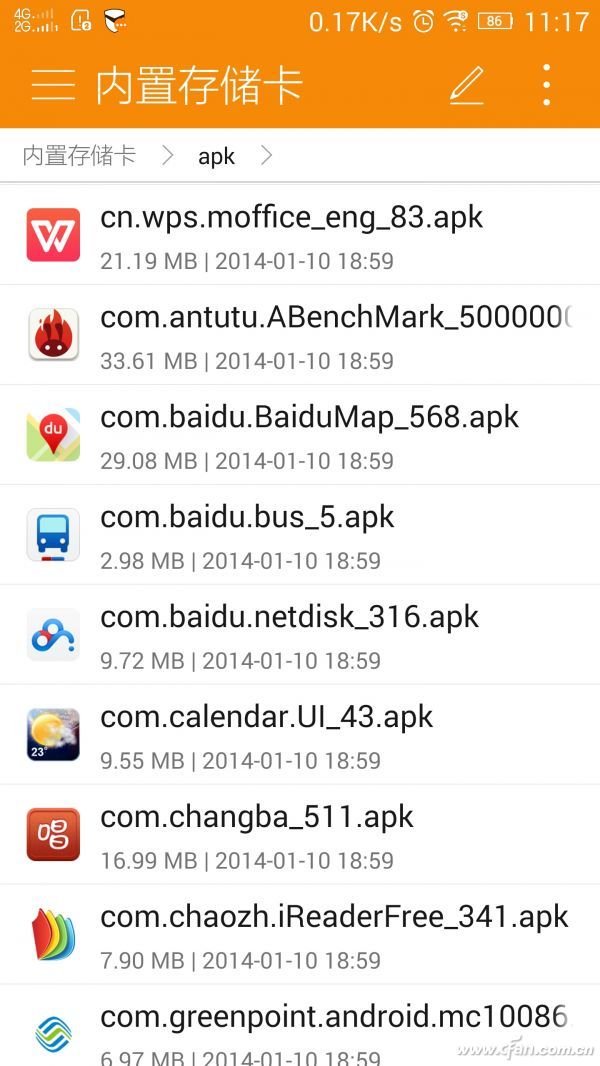Open com.baidu.BaiduMap_568.apk file

300,436
